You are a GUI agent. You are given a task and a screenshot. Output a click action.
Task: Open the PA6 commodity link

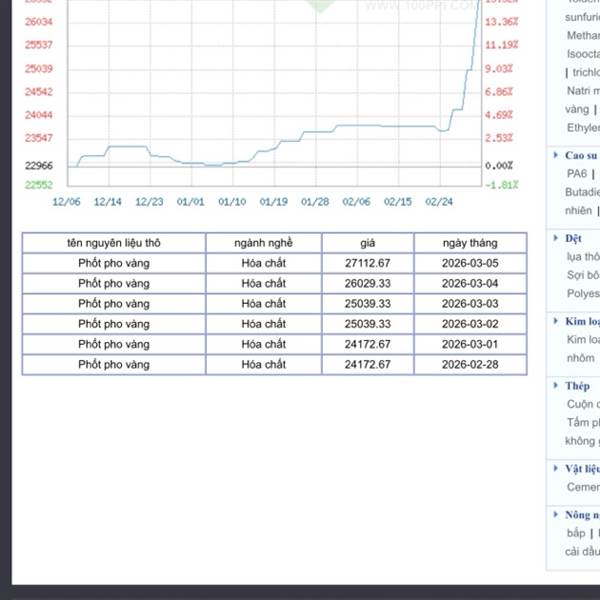pyautogui.click(x=577, y=174)
